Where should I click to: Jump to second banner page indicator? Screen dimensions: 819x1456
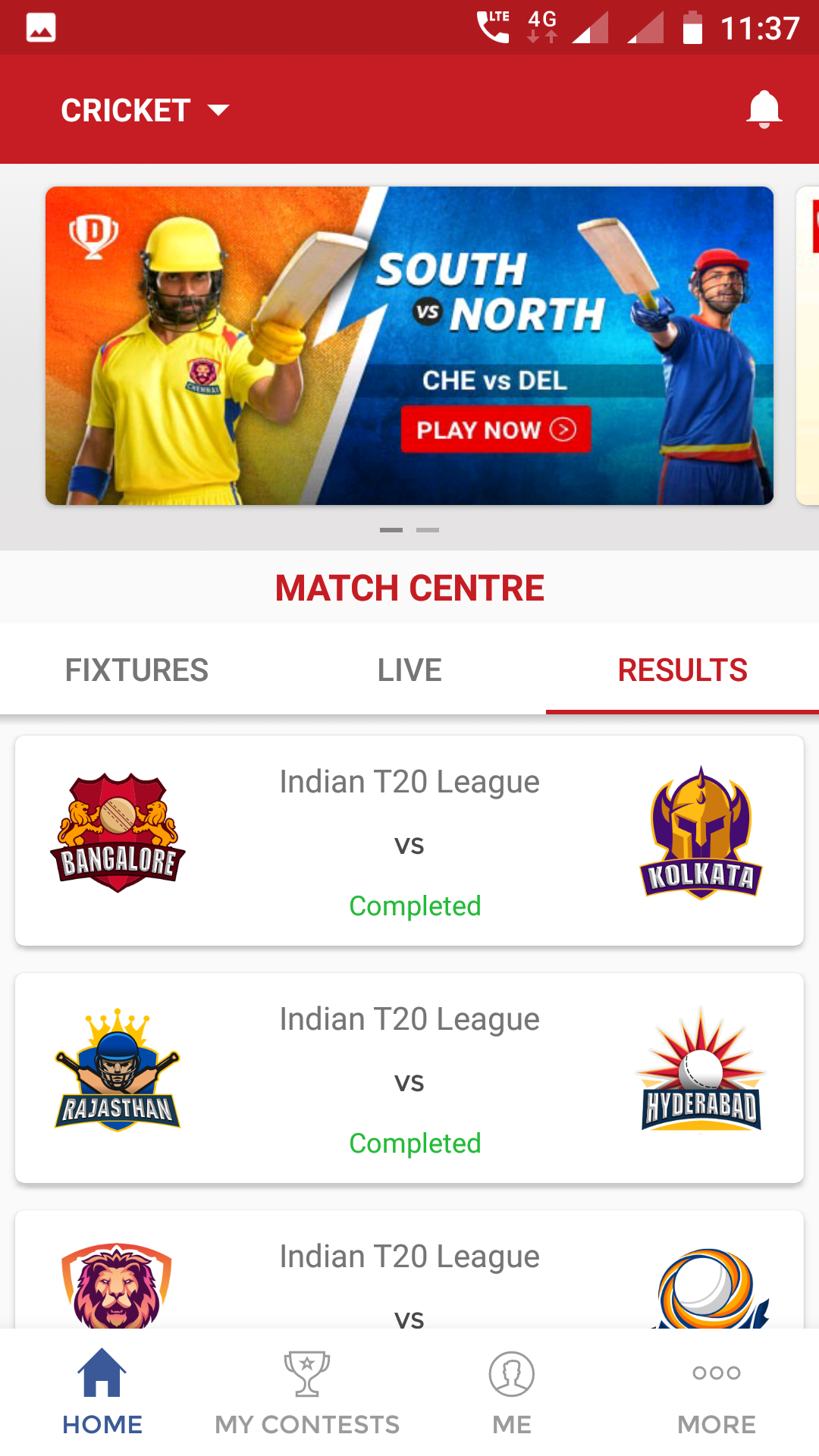(428, 530)
